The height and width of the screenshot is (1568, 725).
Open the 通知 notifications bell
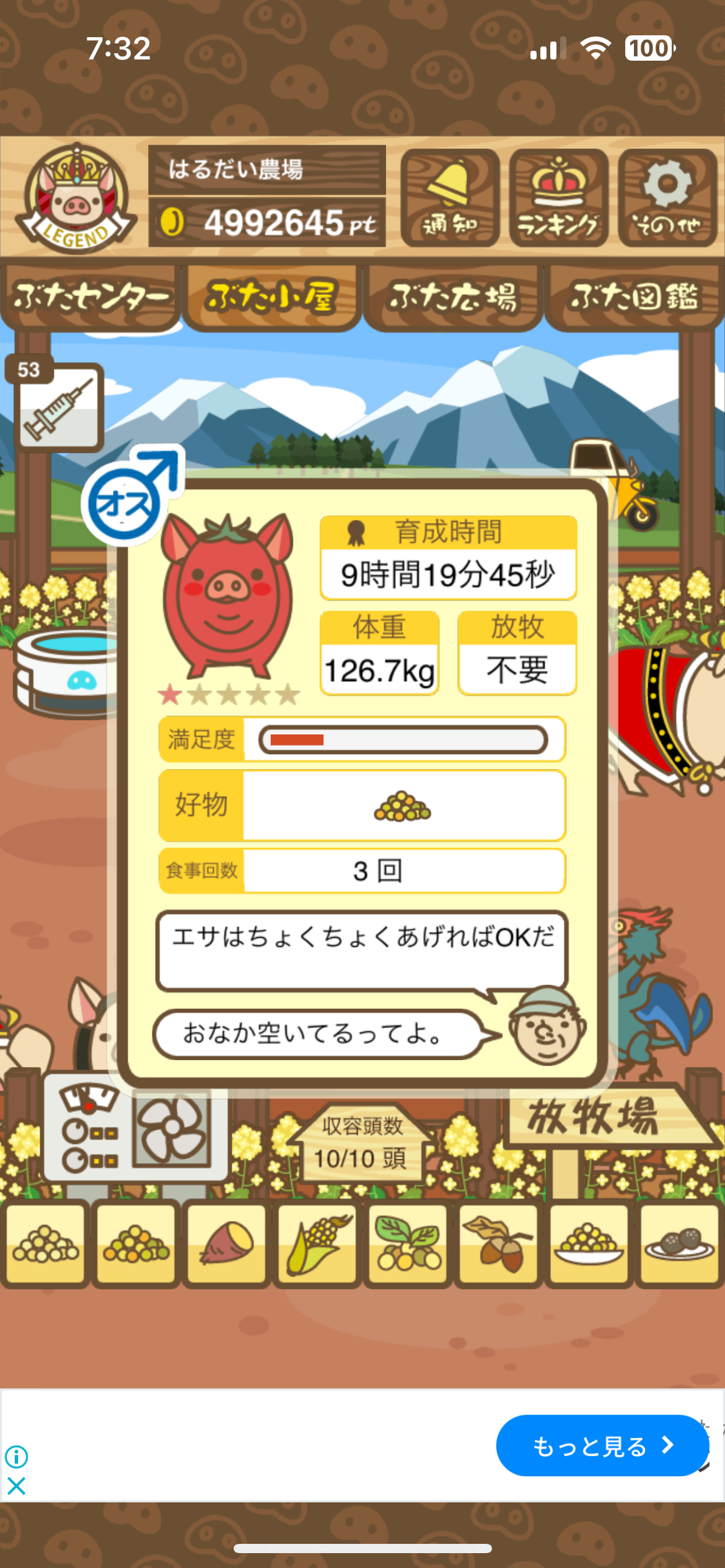tap(450, 198)
